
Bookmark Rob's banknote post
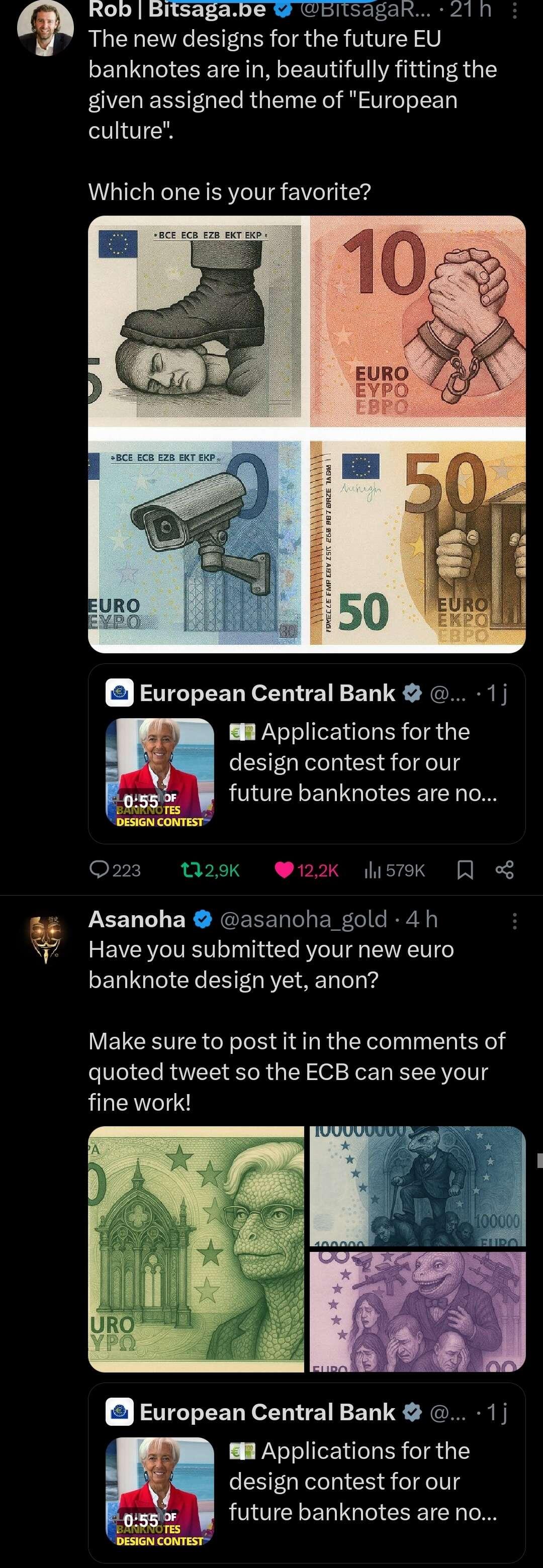(x=465, y=870)
